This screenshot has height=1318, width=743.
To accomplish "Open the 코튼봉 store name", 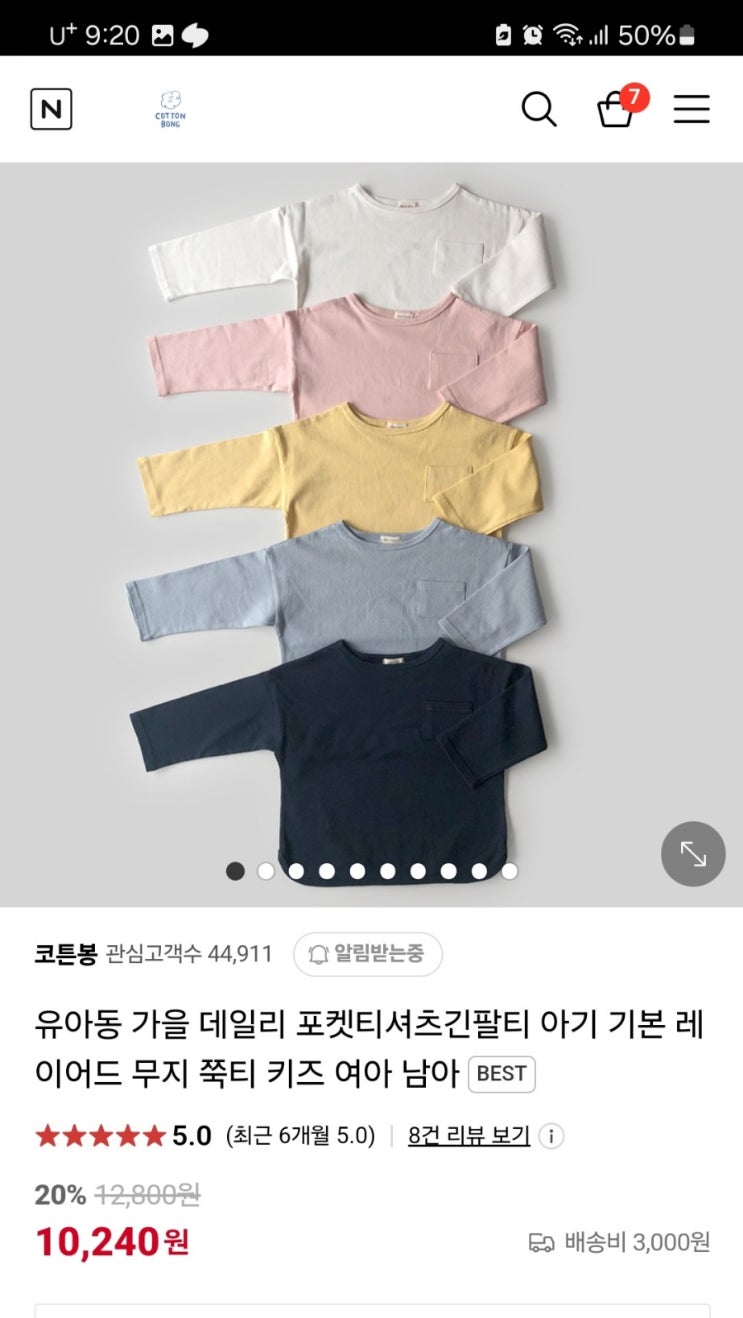I will click(65, 954).
